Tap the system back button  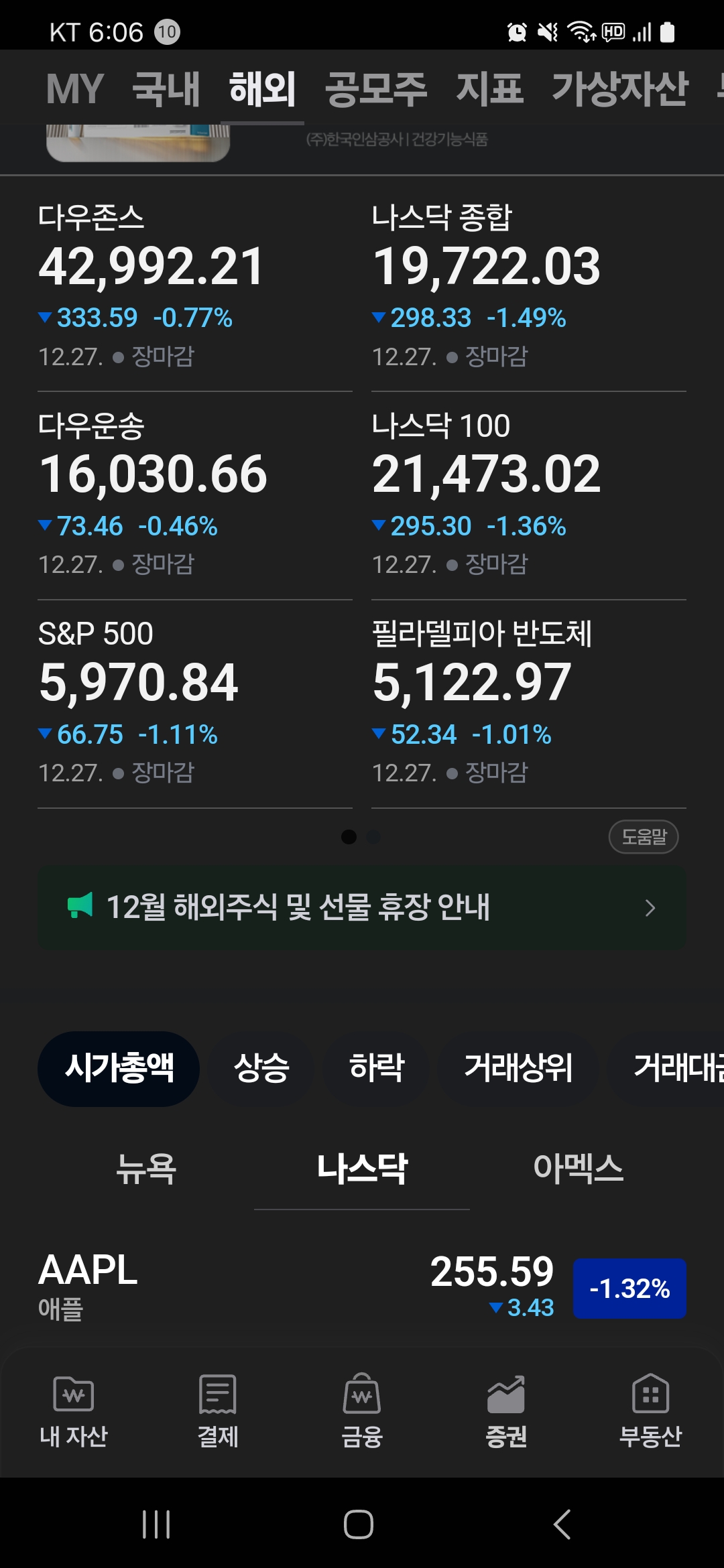562,1524
